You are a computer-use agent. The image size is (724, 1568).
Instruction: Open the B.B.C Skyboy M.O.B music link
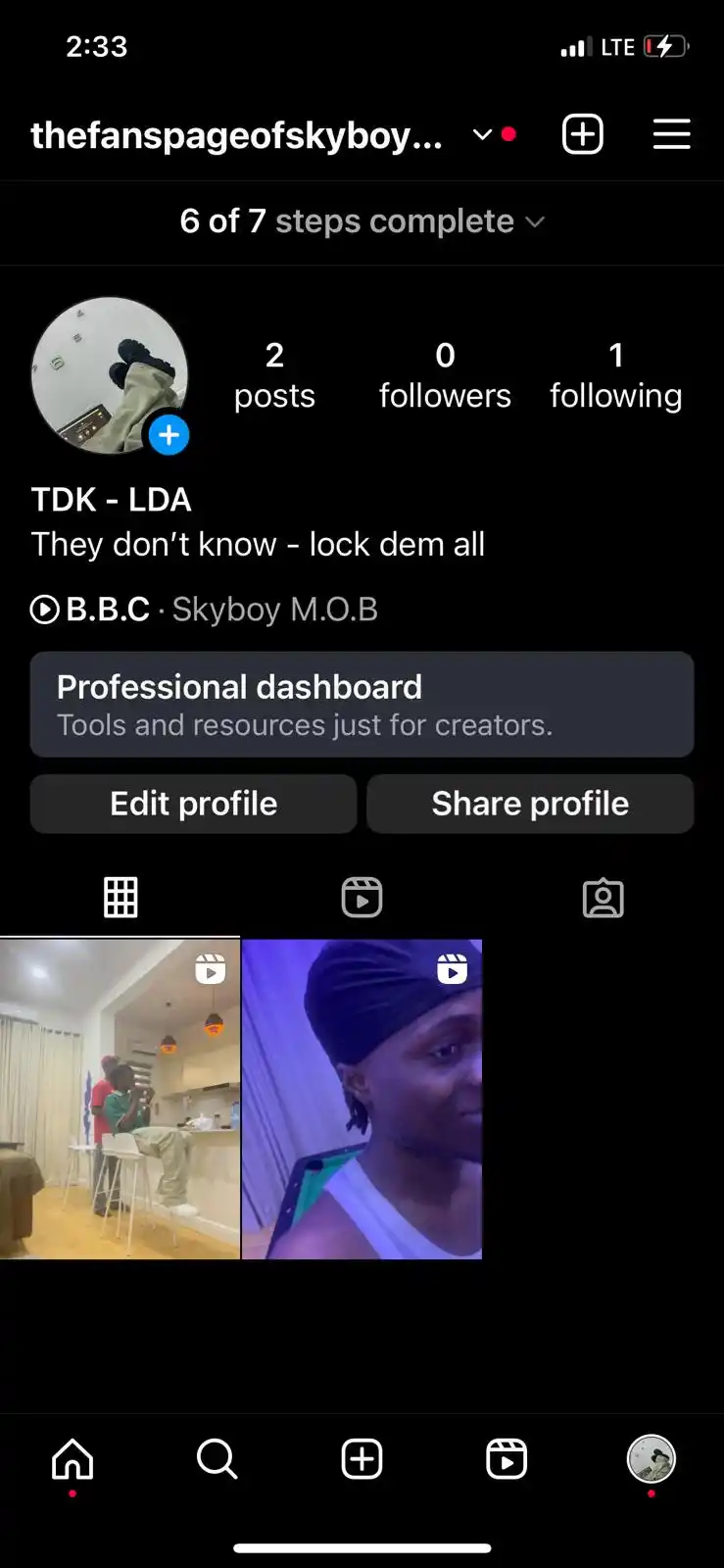pyautogui.click(x=205, y=610)
